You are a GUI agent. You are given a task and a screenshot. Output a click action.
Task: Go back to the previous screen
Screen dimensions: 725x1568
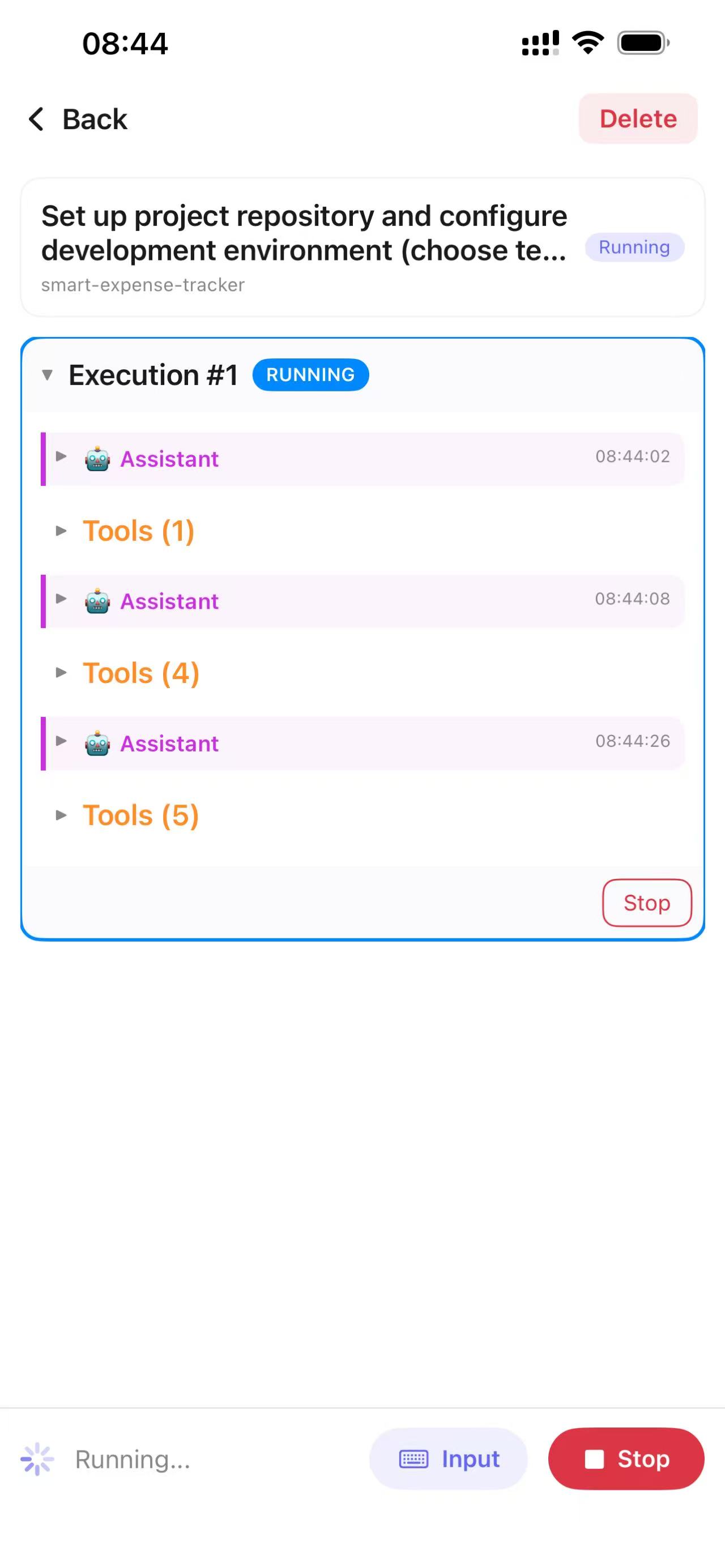[77, 119]
